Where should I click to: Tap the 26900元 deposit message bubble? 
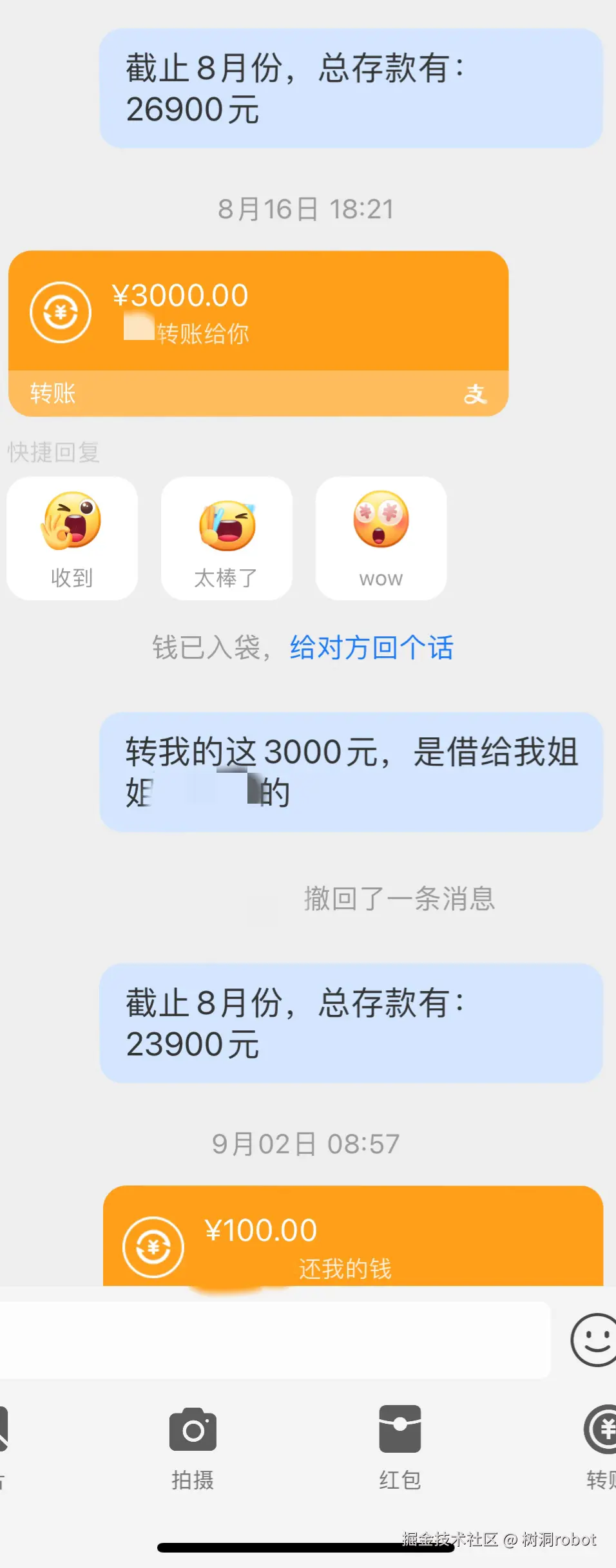[351, 89]
